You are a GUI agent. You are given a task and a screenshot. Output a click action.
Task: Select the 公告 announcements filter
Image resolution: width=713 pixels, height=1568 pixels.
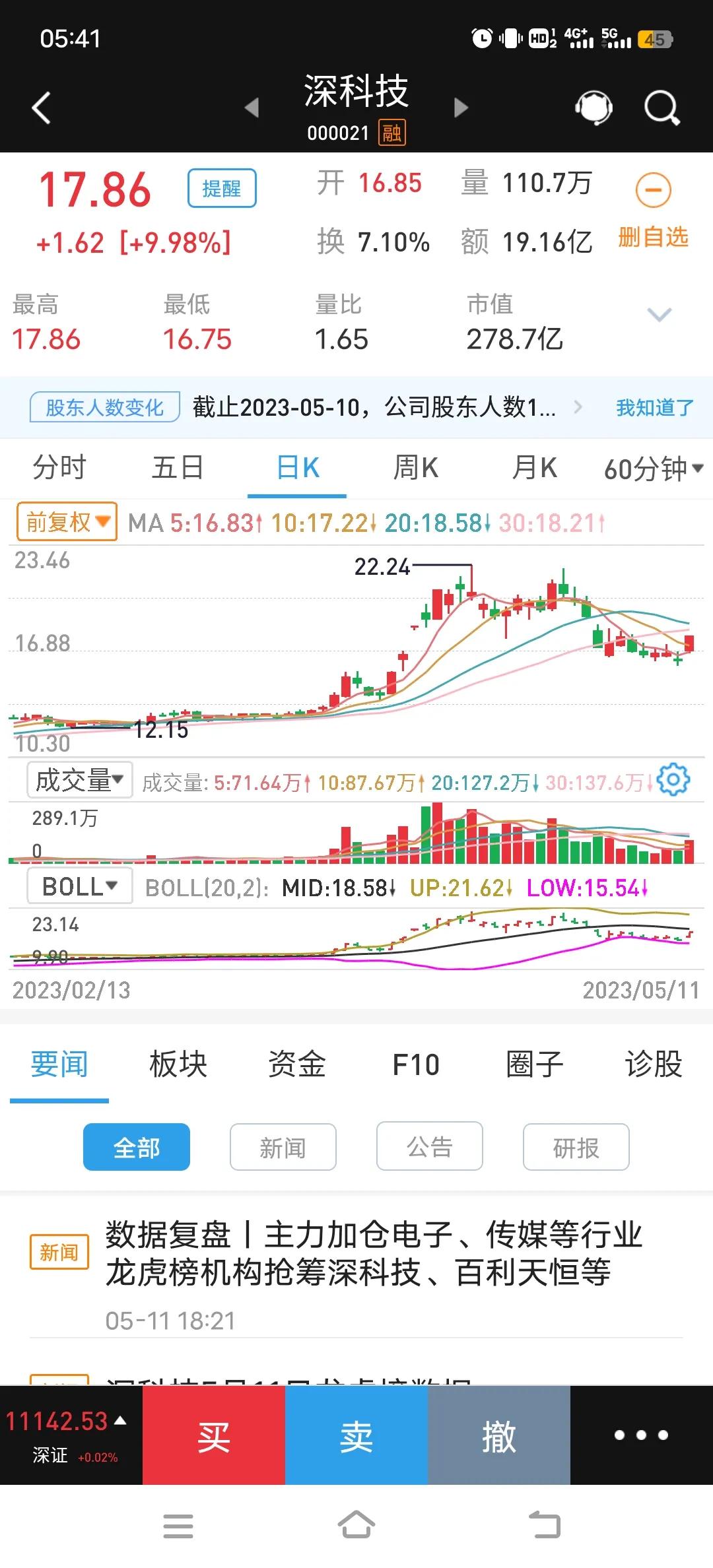coord(429,1147)
